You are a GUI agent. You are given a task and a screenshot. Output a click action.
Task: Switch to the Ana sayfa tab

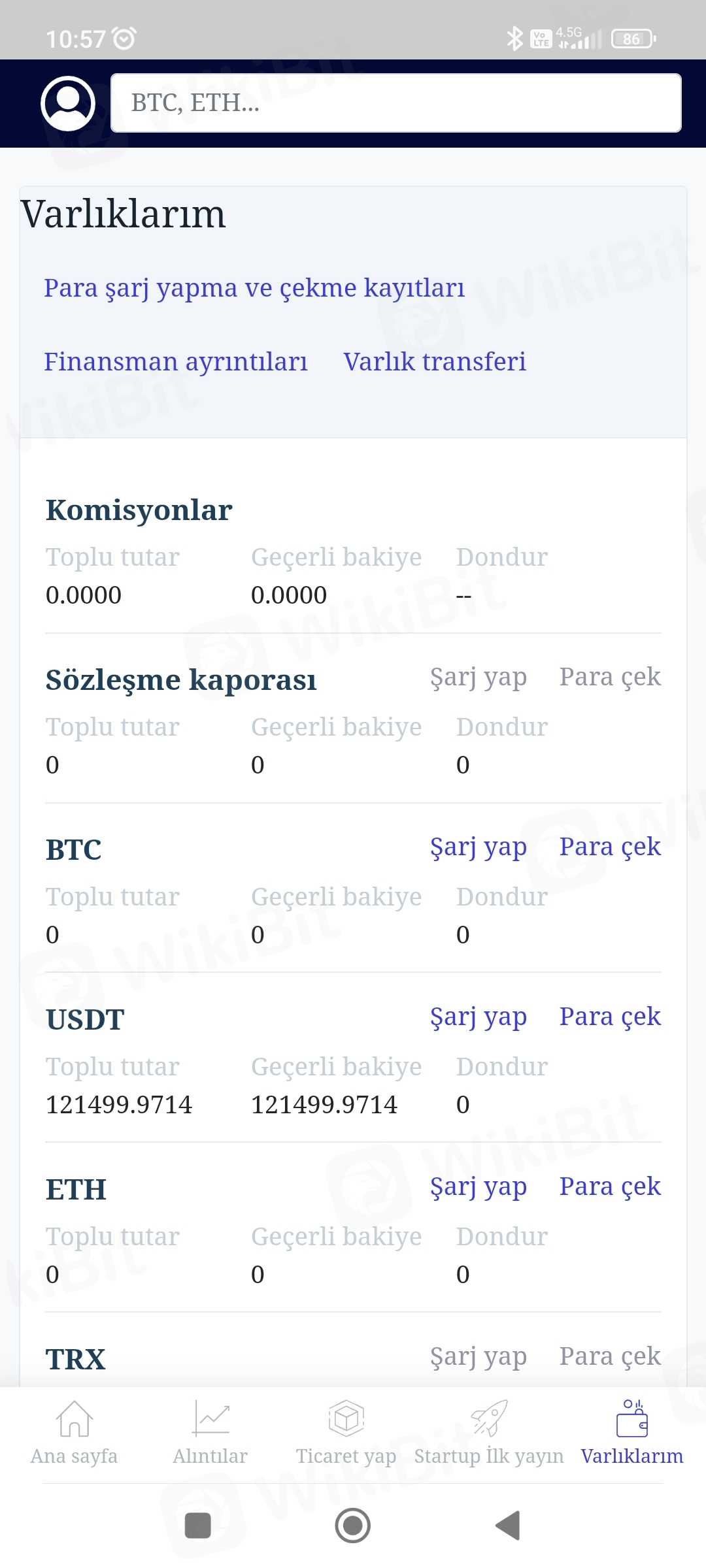[x=74, y=1434]
